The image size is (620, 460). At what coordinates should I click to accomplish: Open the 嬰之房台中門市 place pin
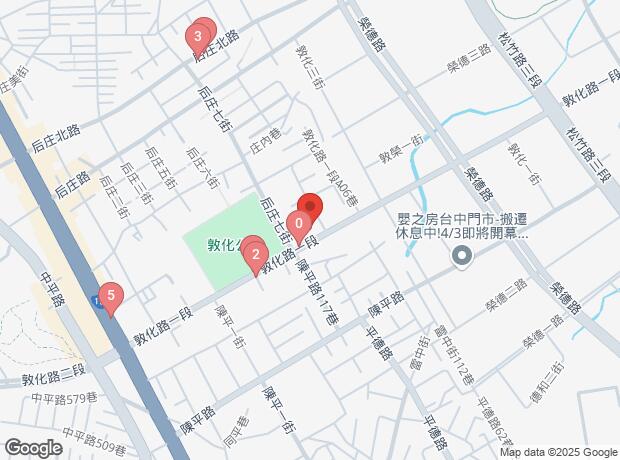click(461, 258)
